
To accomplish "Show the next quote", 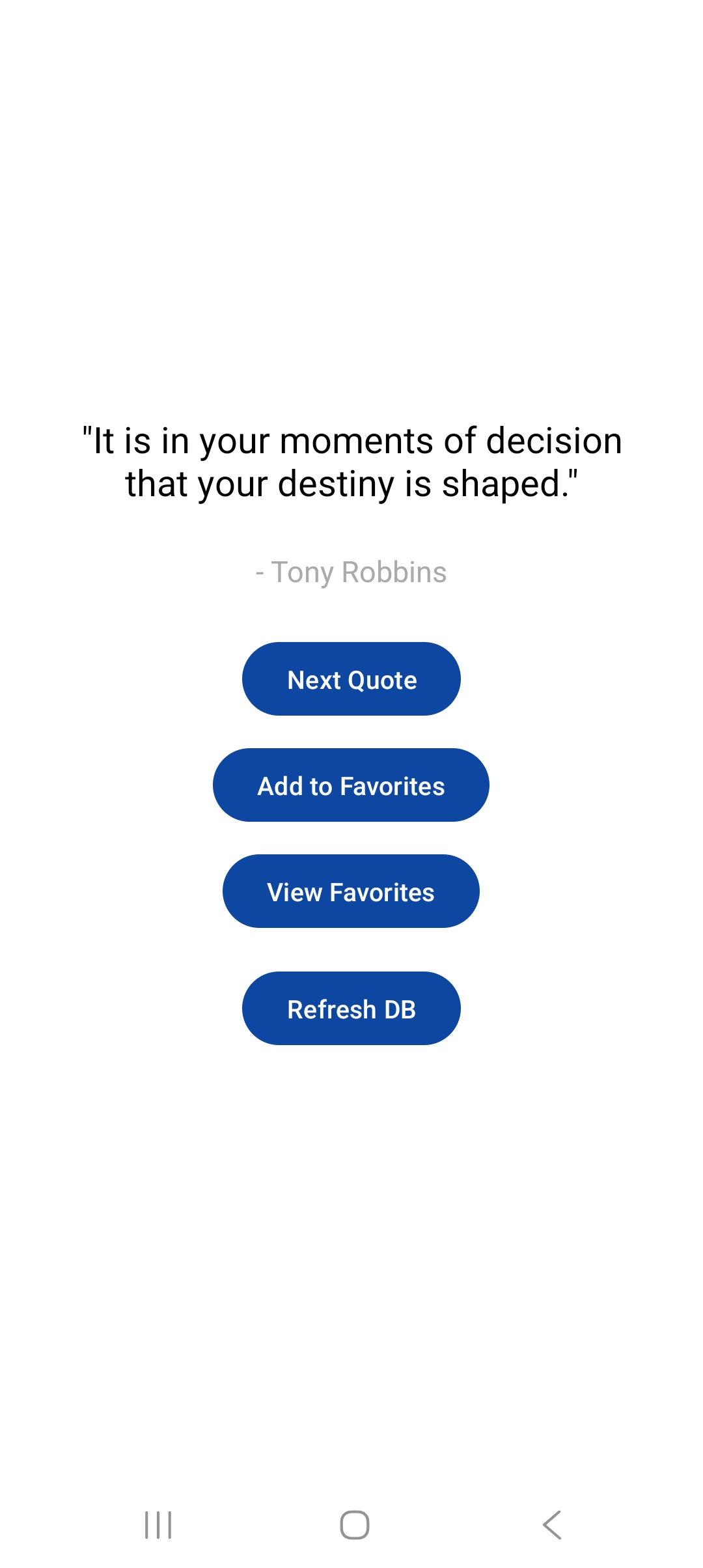I will pyautogui.click(x=351, y=679).
